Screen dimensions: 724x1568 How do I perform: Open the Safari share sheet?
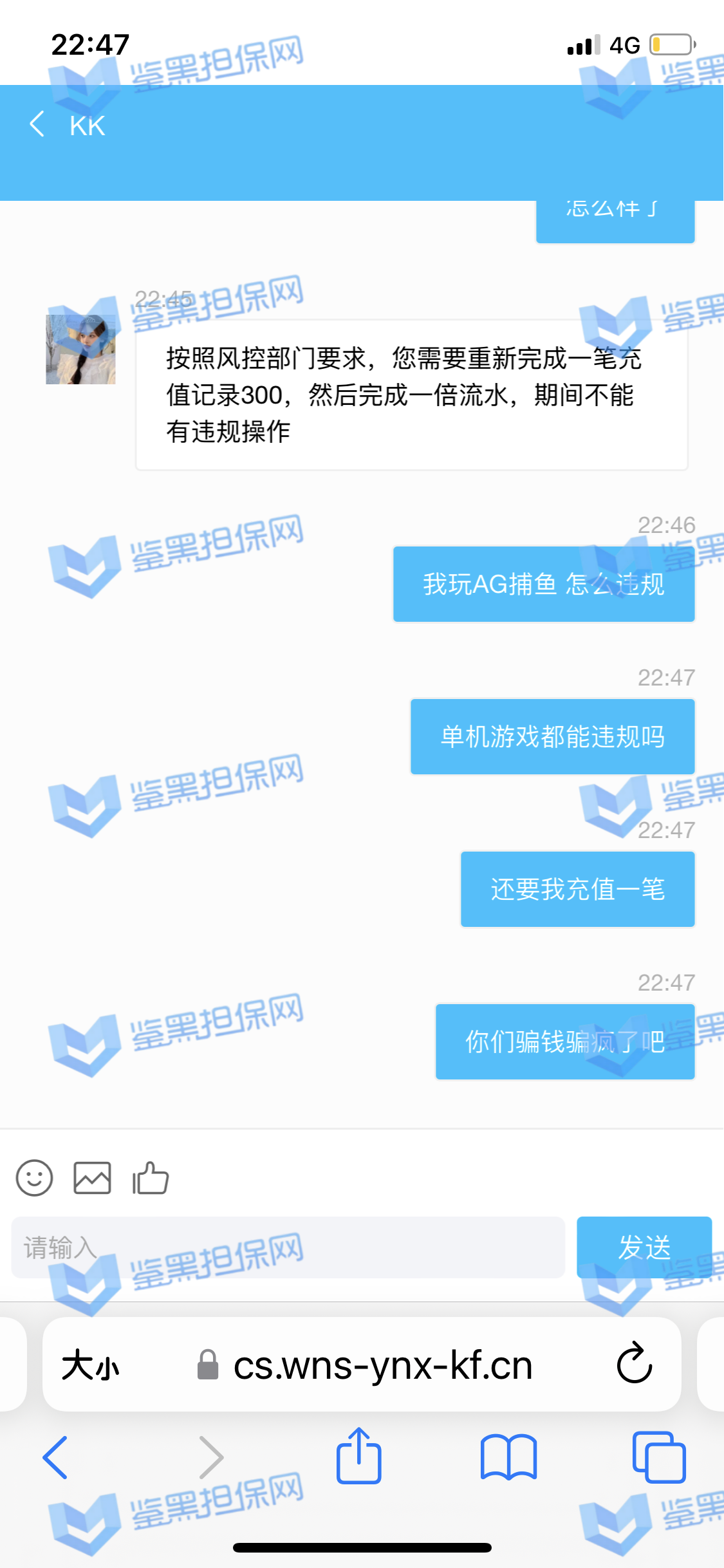click(358, 1456)
